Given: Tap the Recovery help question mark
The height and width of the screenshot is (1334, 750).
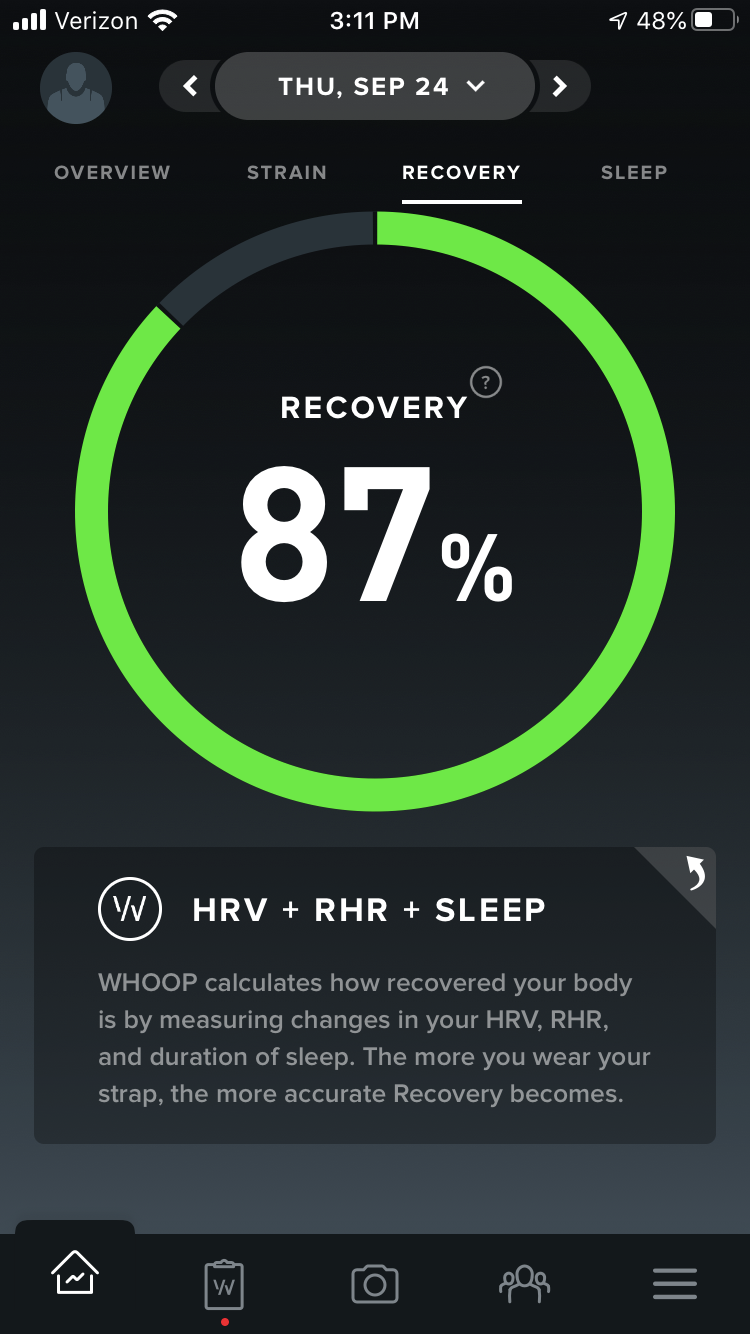Looking at the screenshot, I should pyautogui.click(x=486, y=381).
